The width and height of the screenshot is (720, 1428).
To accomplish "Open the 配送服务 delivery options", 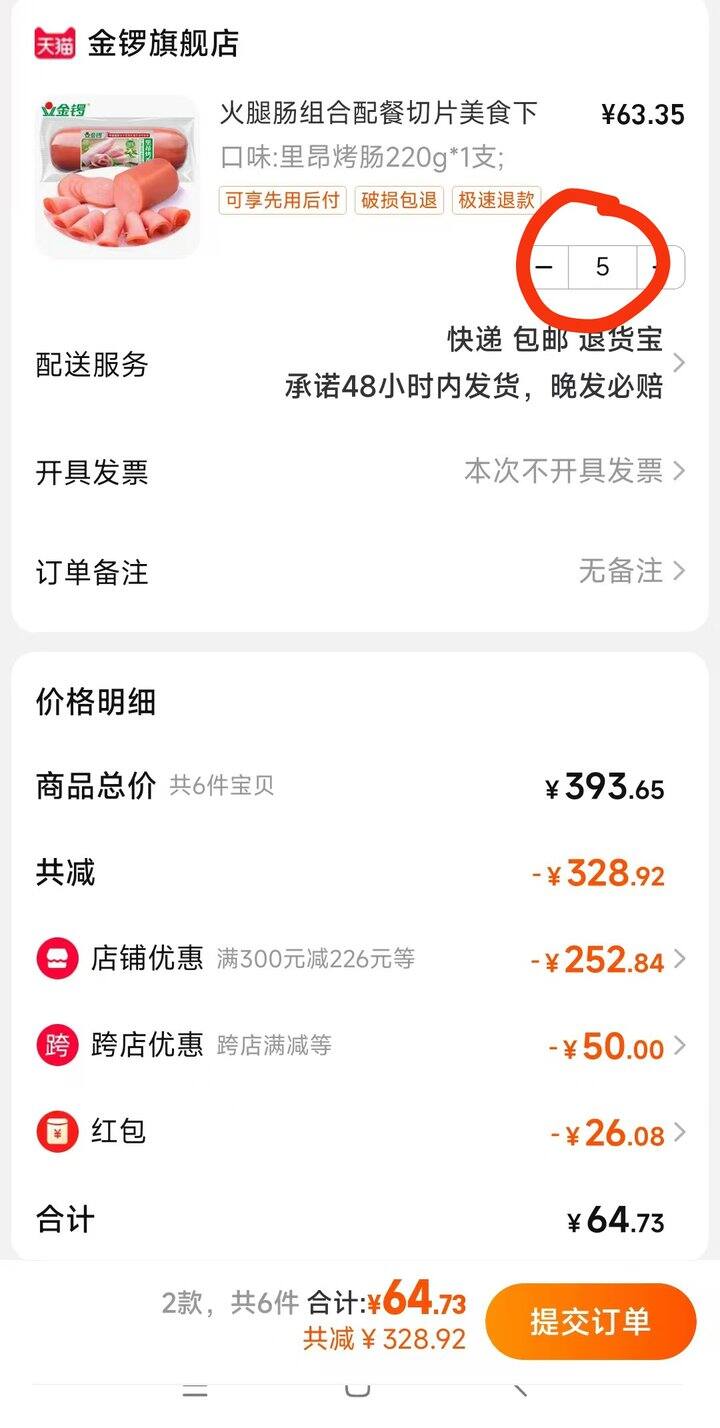I will click(360, 363).
